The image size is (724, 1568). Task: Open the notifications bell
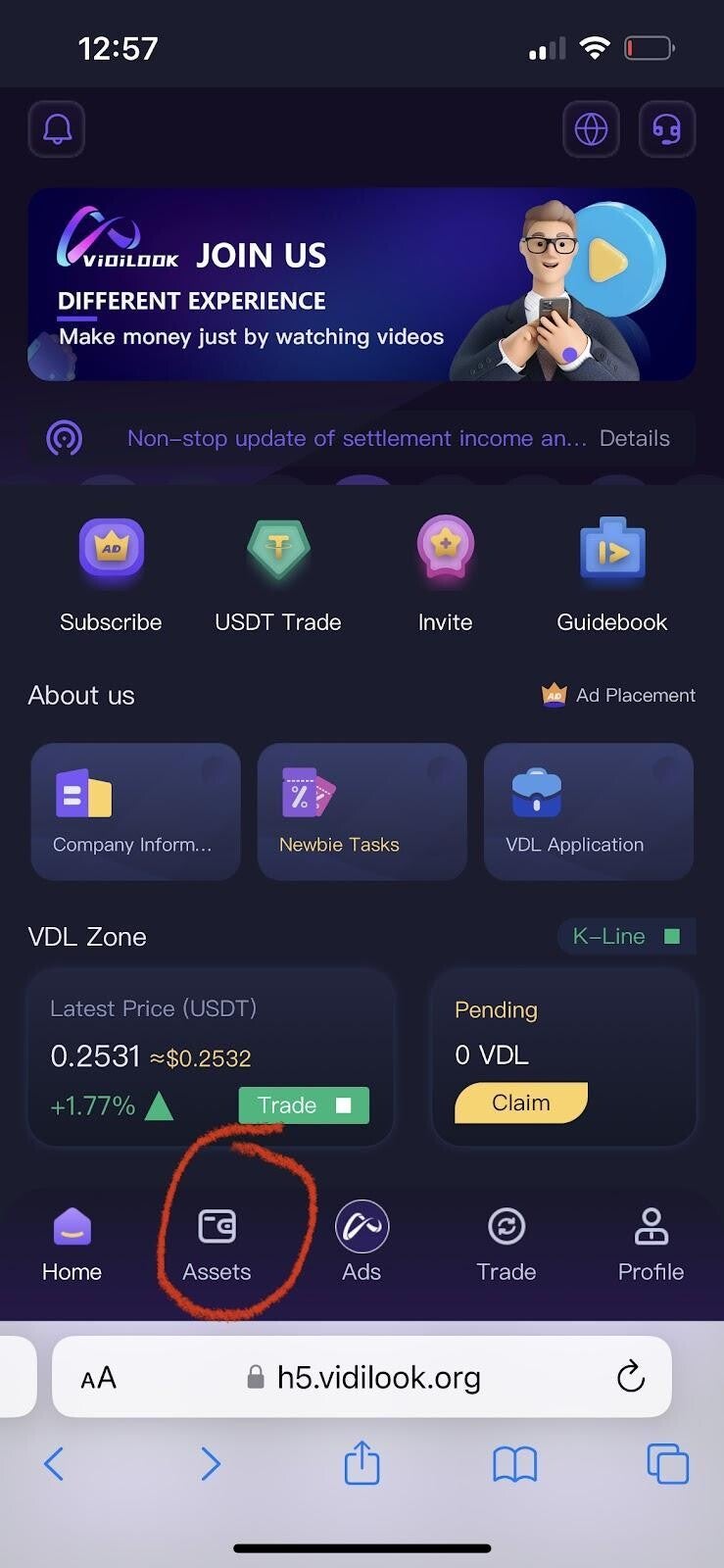pos(57,129)
